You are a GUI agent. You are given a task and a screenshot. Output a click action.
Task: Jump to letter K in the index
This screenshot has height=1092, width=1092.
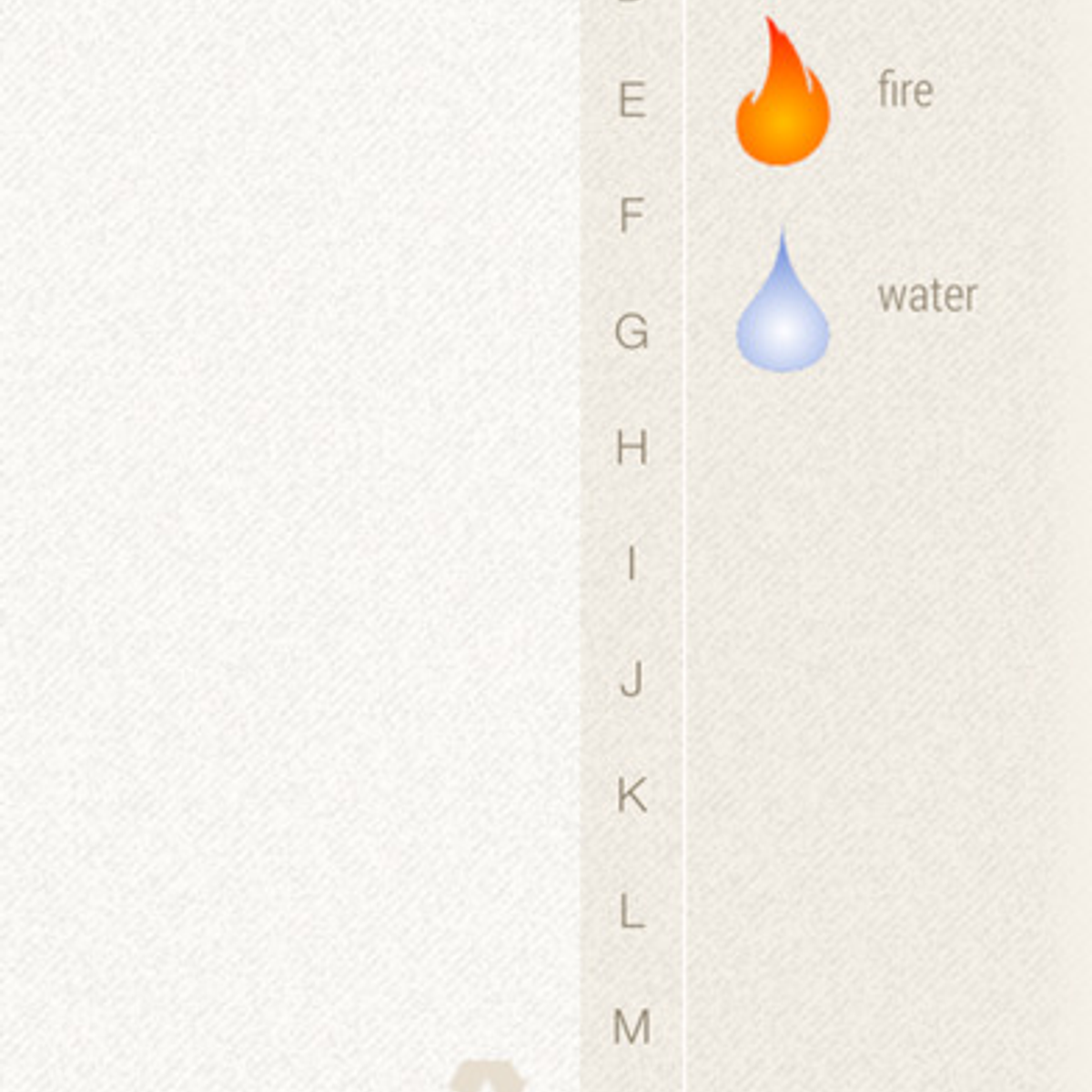(632, 795)
